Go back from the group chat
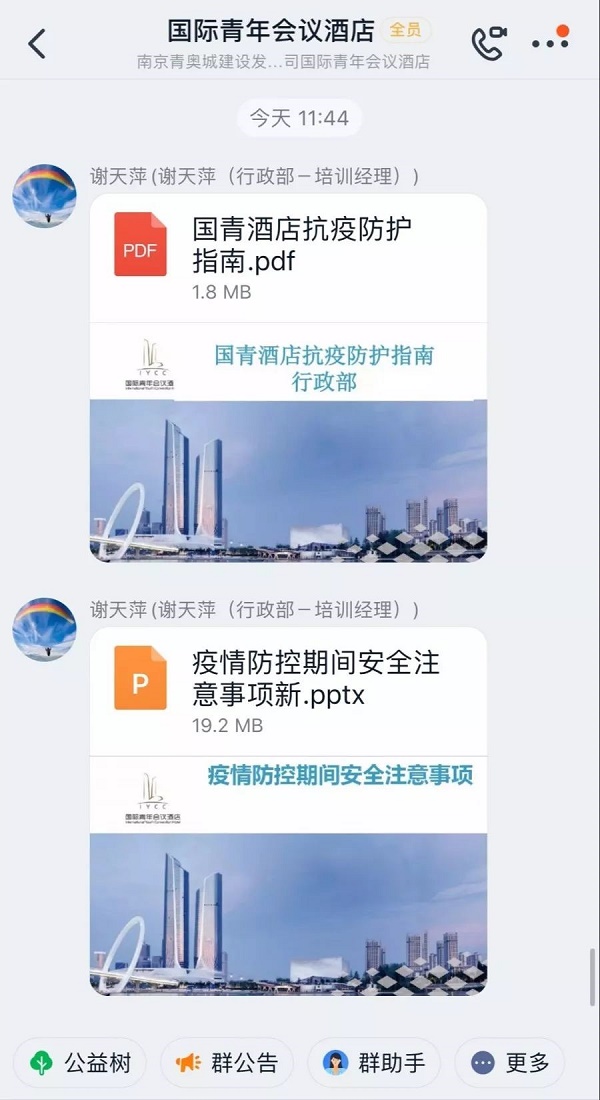Viewport: 600px width, 1100px height. tap(37, 44)
